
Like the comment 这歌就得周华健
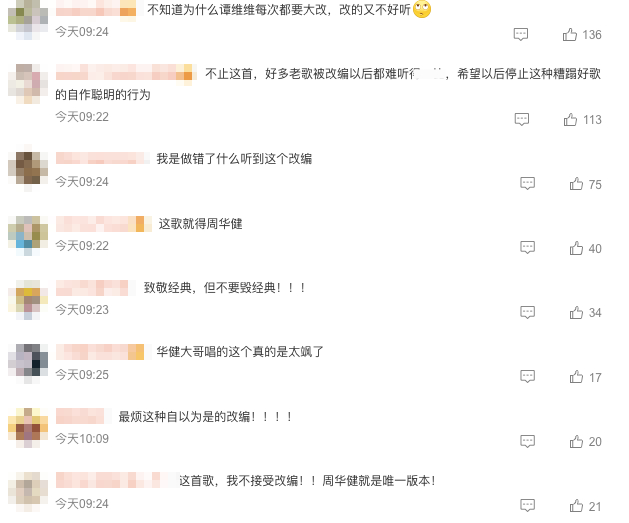[x=577, y=248]
